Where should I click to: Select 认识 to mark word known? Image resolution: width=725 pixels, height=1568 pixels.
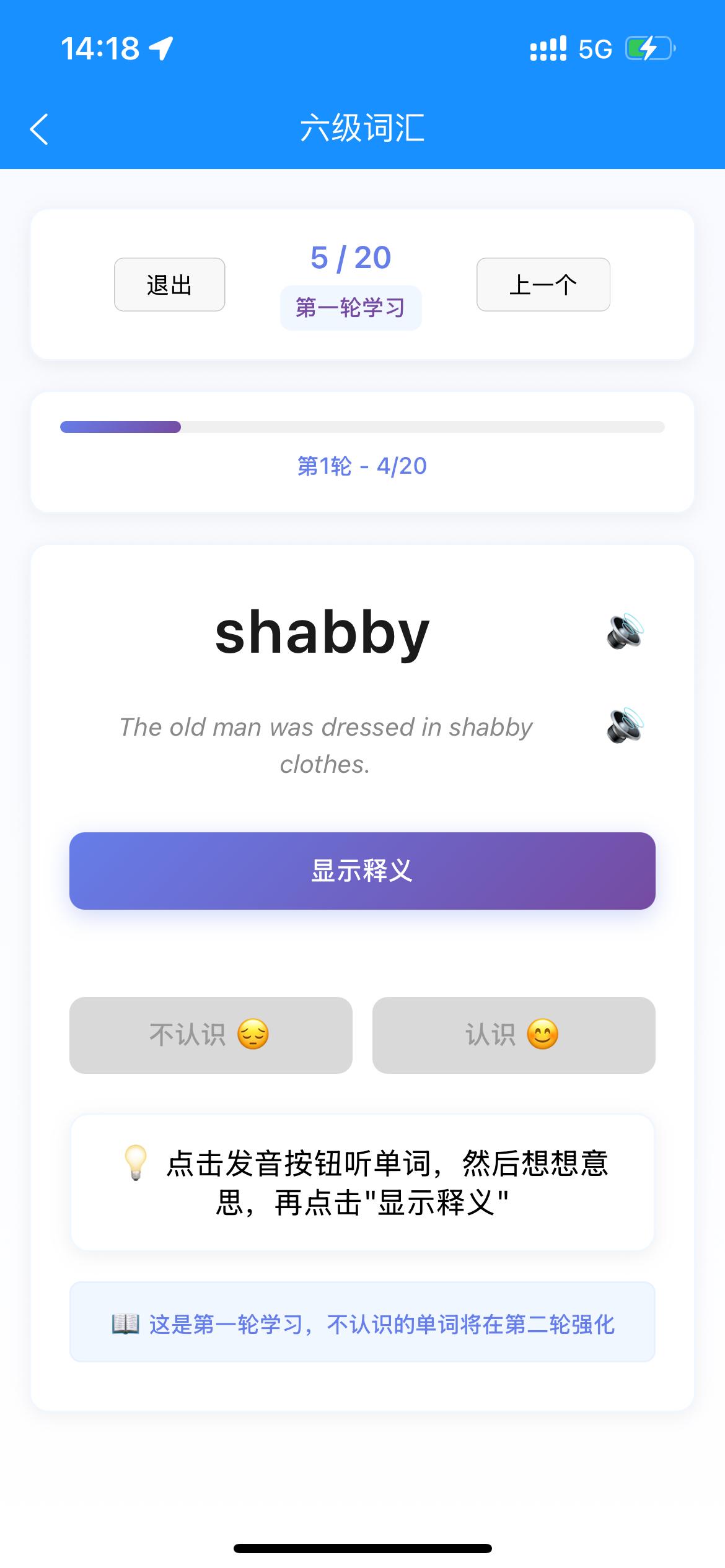[x=513, y=1035]
